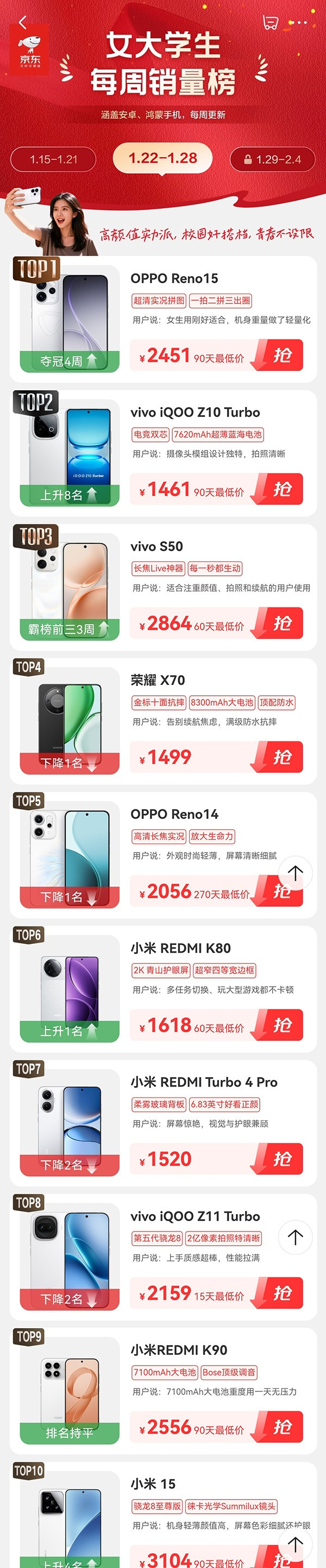Grab the OPPO Reno15 deal with 抢
Screen dimensions: 326x1568
(281, 356)
